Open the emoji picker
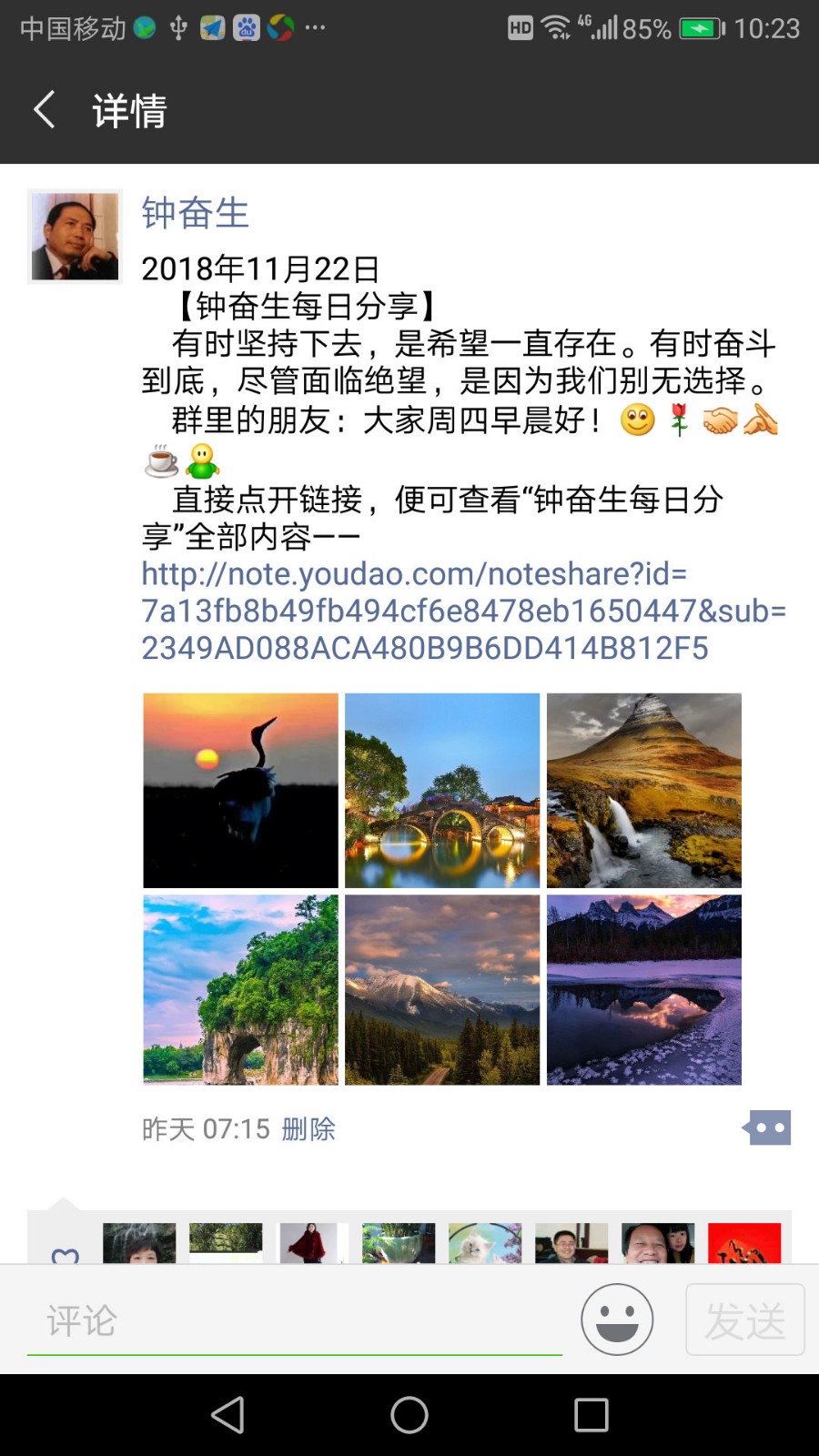The height and width of the screenshot is (1456, 819). pos(617,1319)
